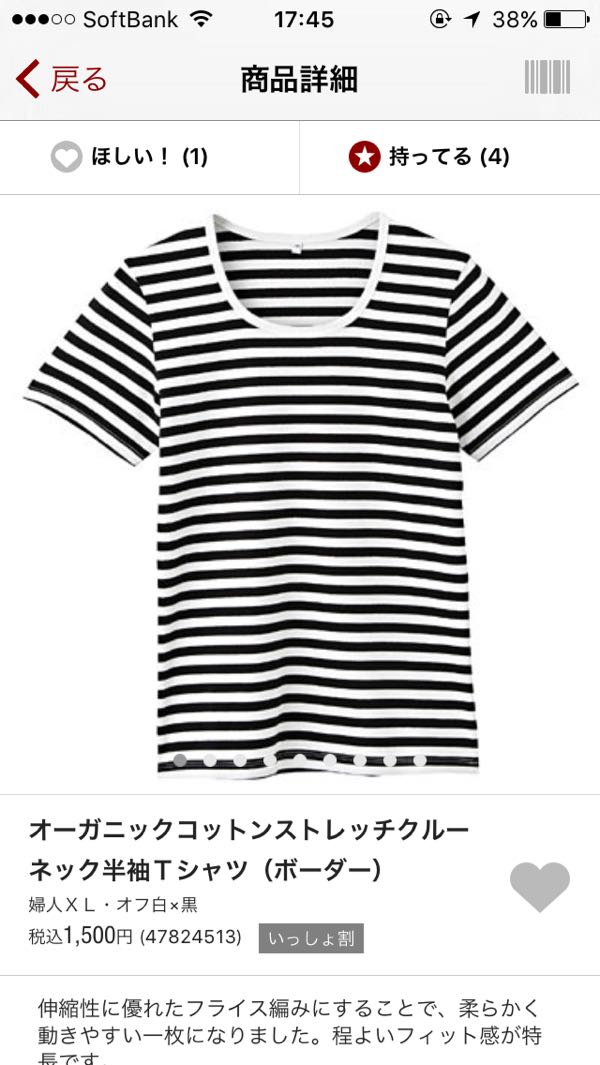Screen dimensions: 600x1065
Task: Mark the item as ほしい！
Action: (129, 158)
